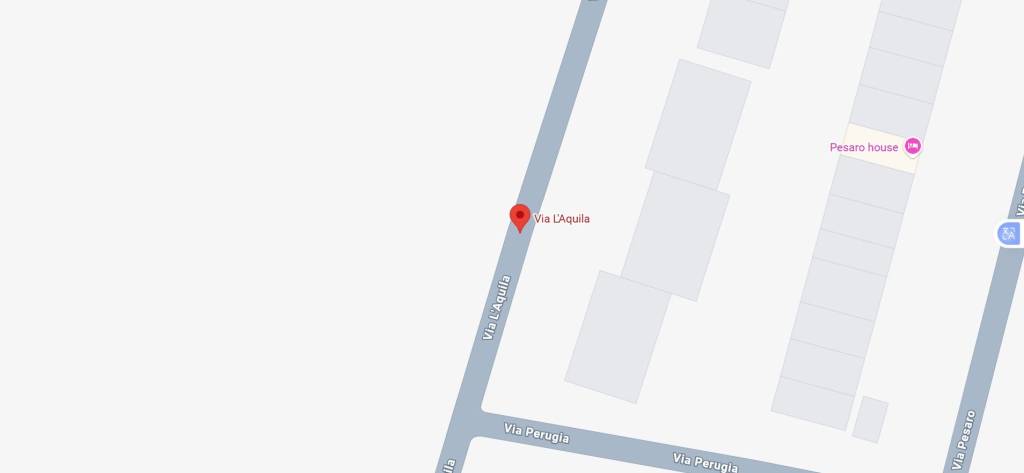Open the translate icon at the screen edge

point(1008,234)
